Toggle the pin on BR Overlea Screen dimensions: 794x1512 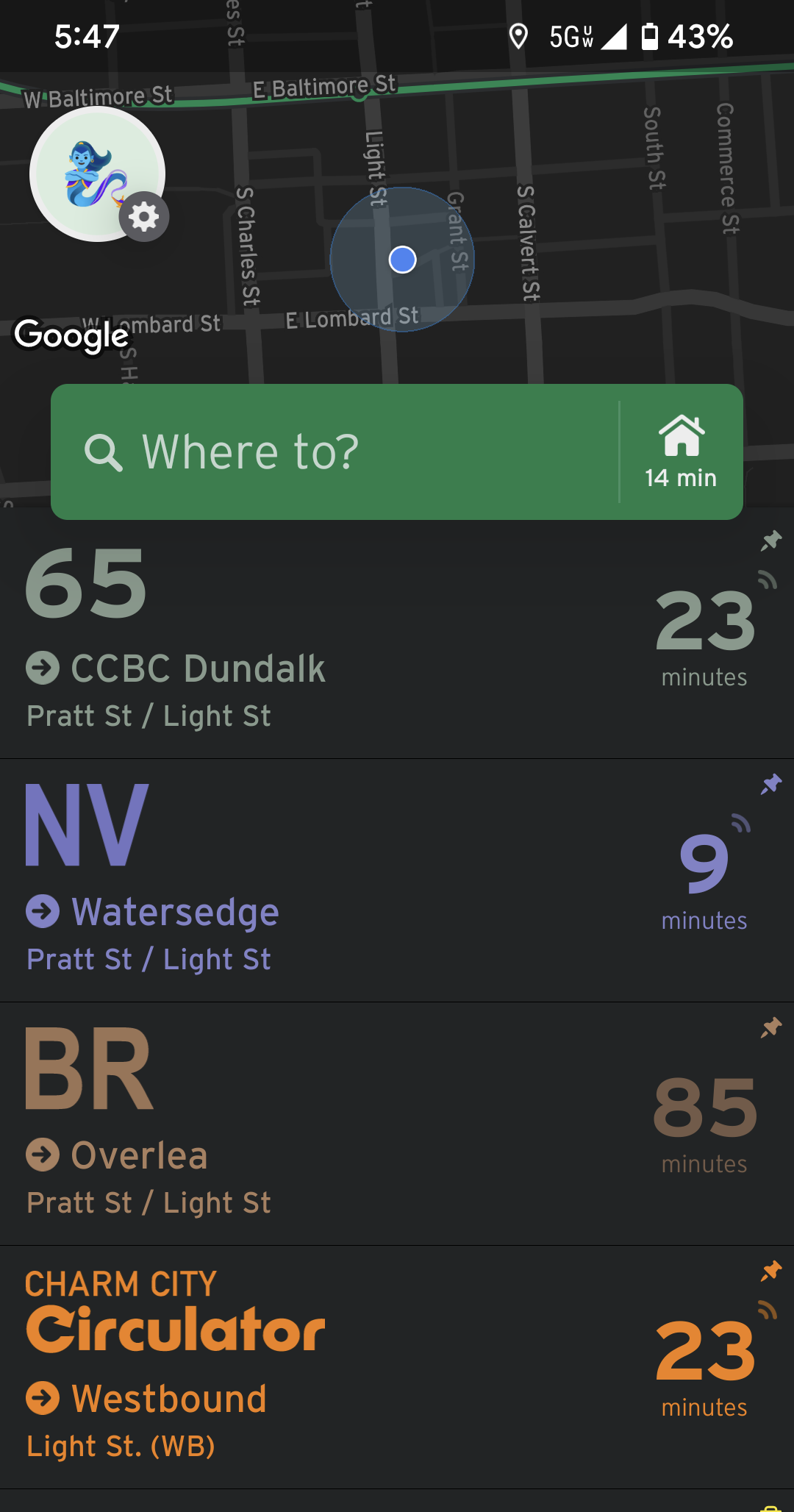click(770, 1027)
